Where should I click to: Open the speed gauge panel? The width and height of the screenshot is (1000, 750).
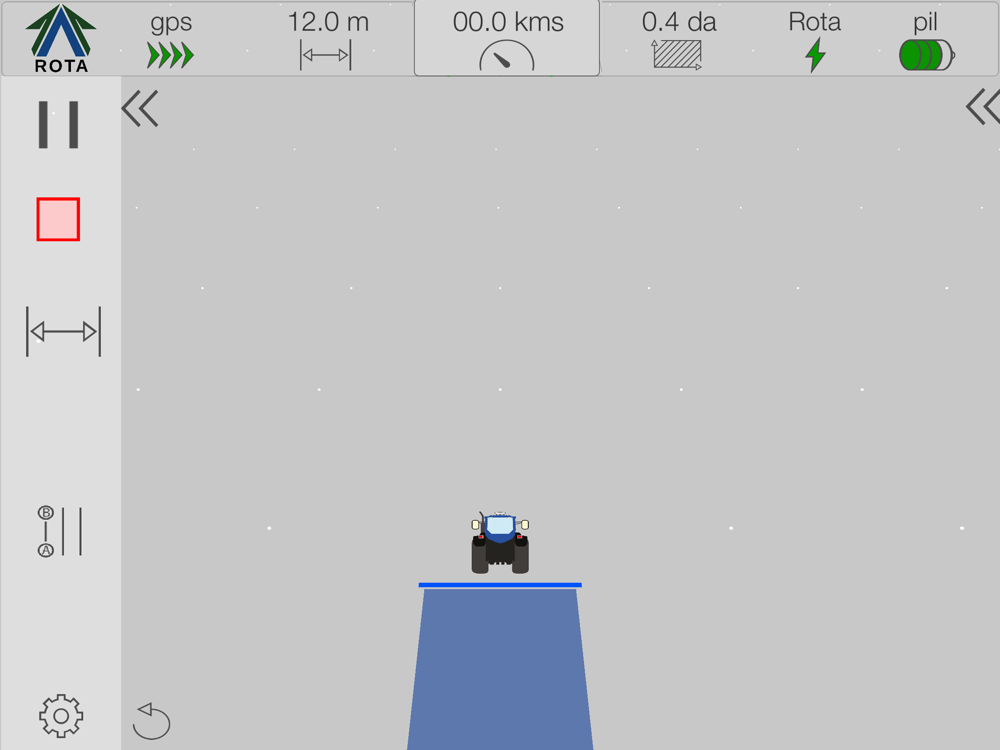[507, 39]
